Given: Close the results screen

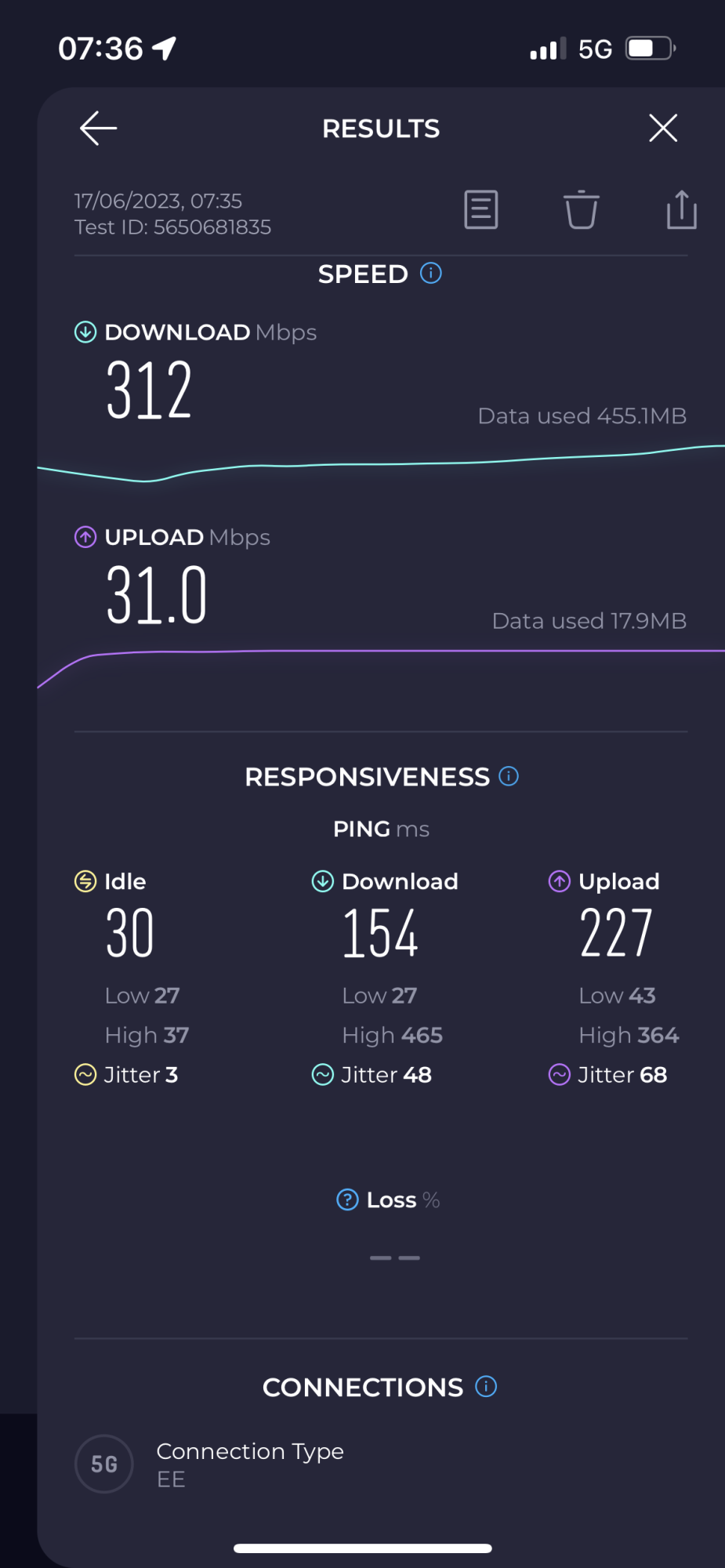Looking at the screenshot, I should [x=663, y=128].
